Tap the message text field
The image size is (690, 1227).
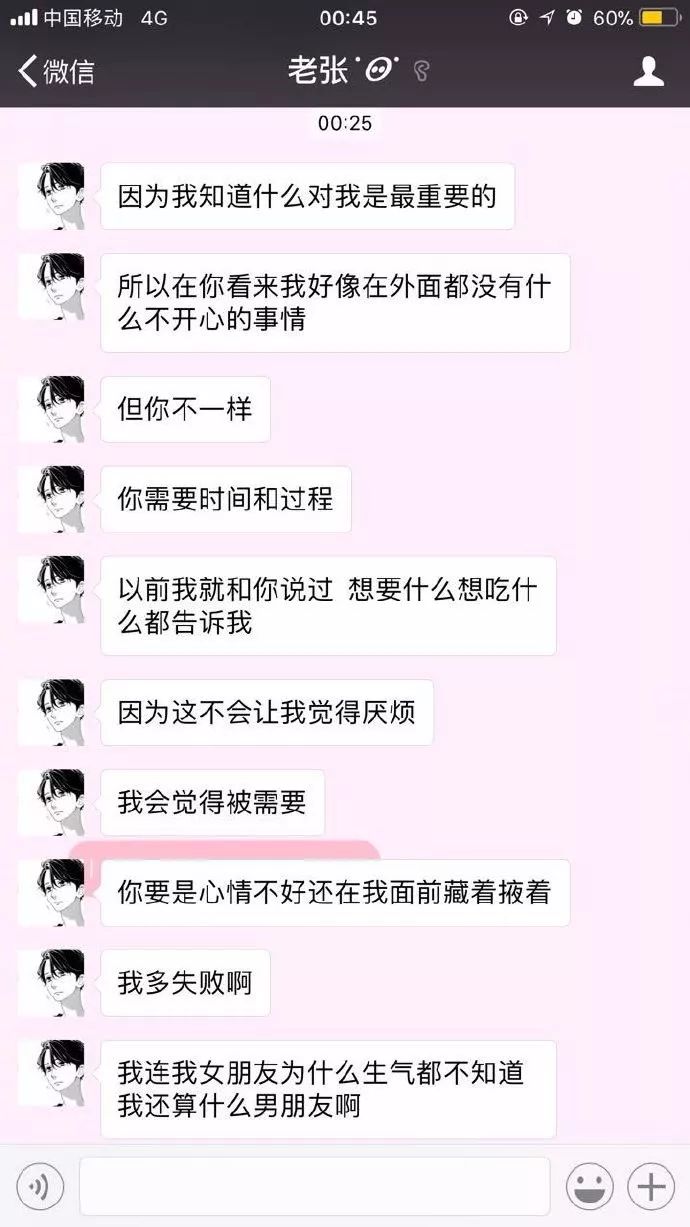314,1187
